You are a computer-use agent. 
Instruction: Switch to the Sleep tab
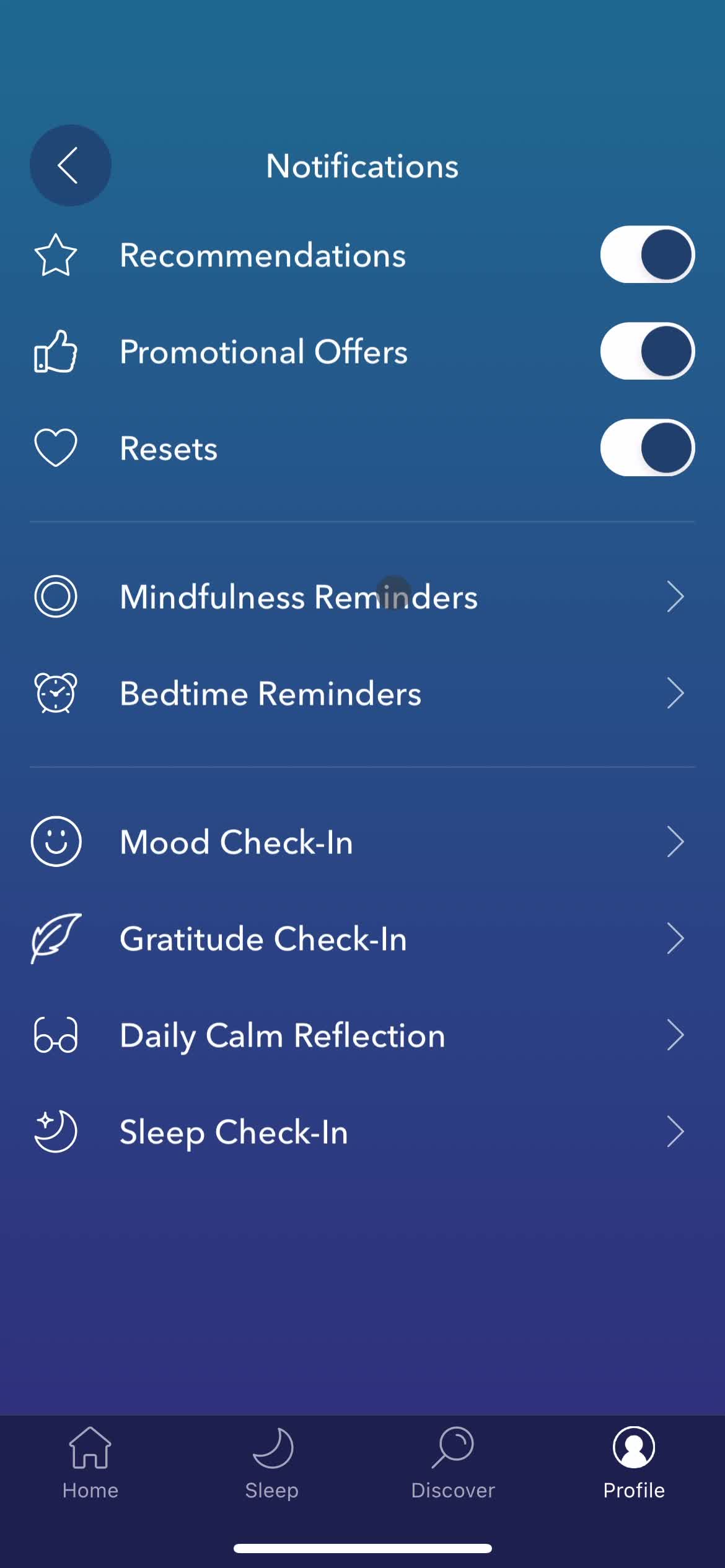click(x=271, y=1461)
